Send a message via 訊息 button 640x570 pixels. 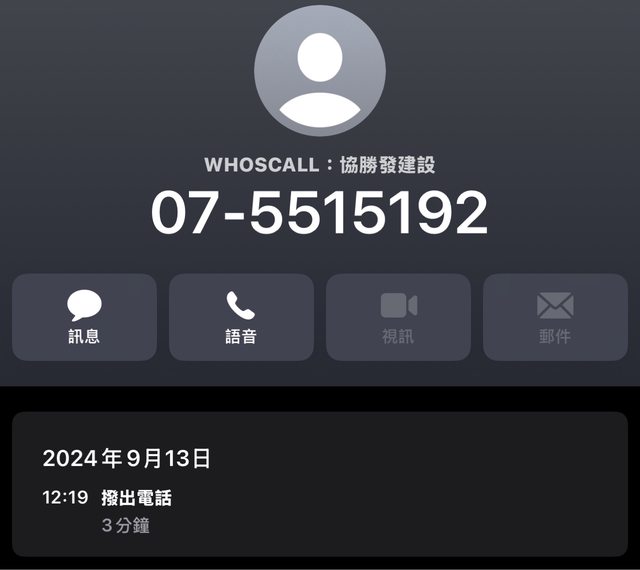pyautogui.click(x=84, y=317)
